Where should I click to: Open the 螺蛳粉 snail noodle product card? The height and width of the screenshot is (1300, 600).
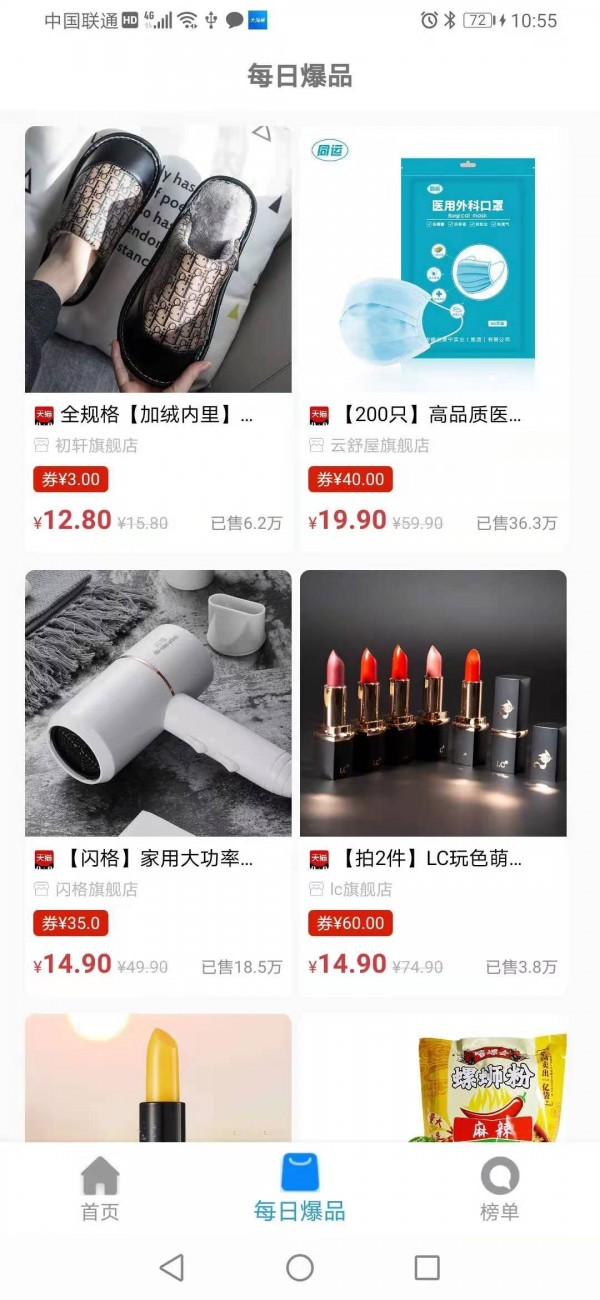click(433, 1078)
